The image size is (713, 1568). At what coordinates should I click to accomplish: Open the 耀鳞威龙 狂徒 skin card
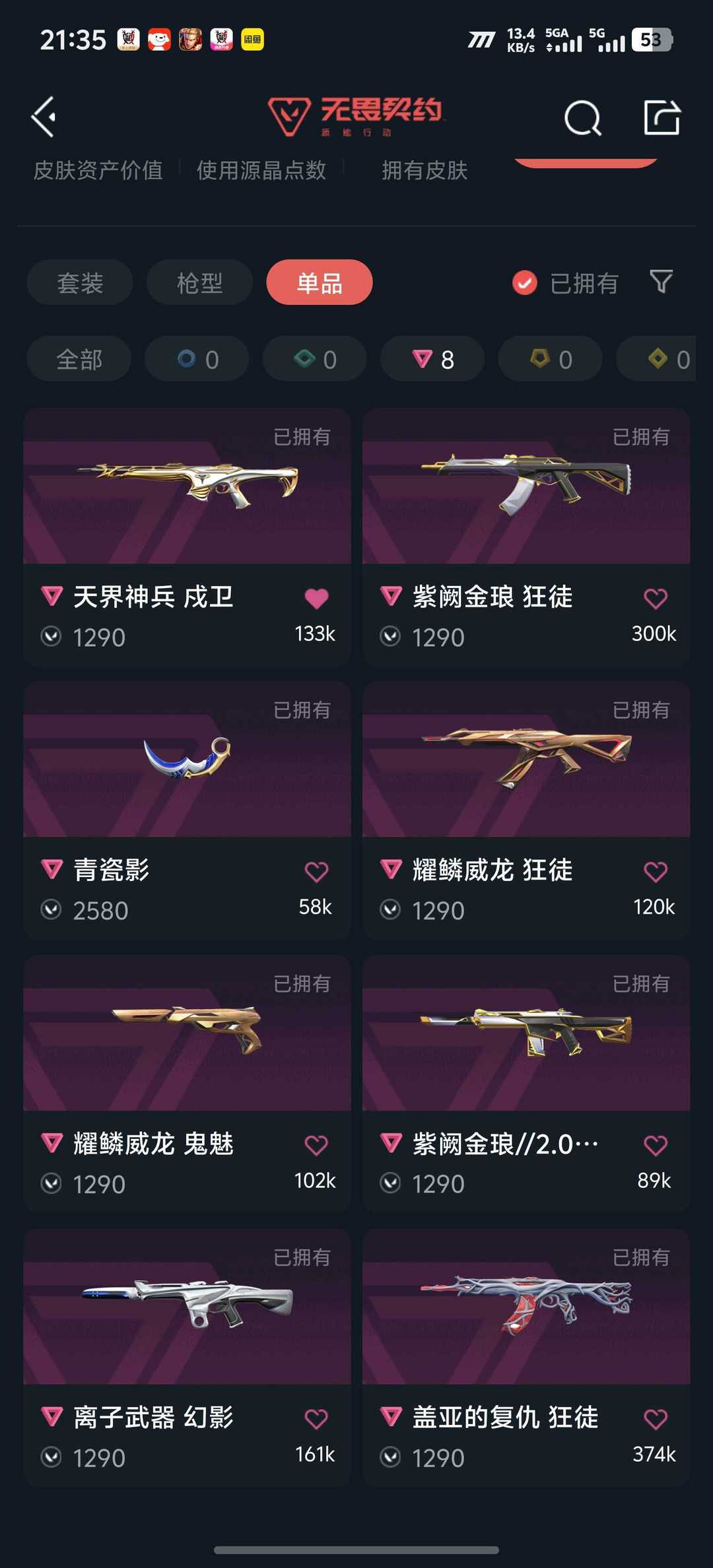click(x=526, y=810)
